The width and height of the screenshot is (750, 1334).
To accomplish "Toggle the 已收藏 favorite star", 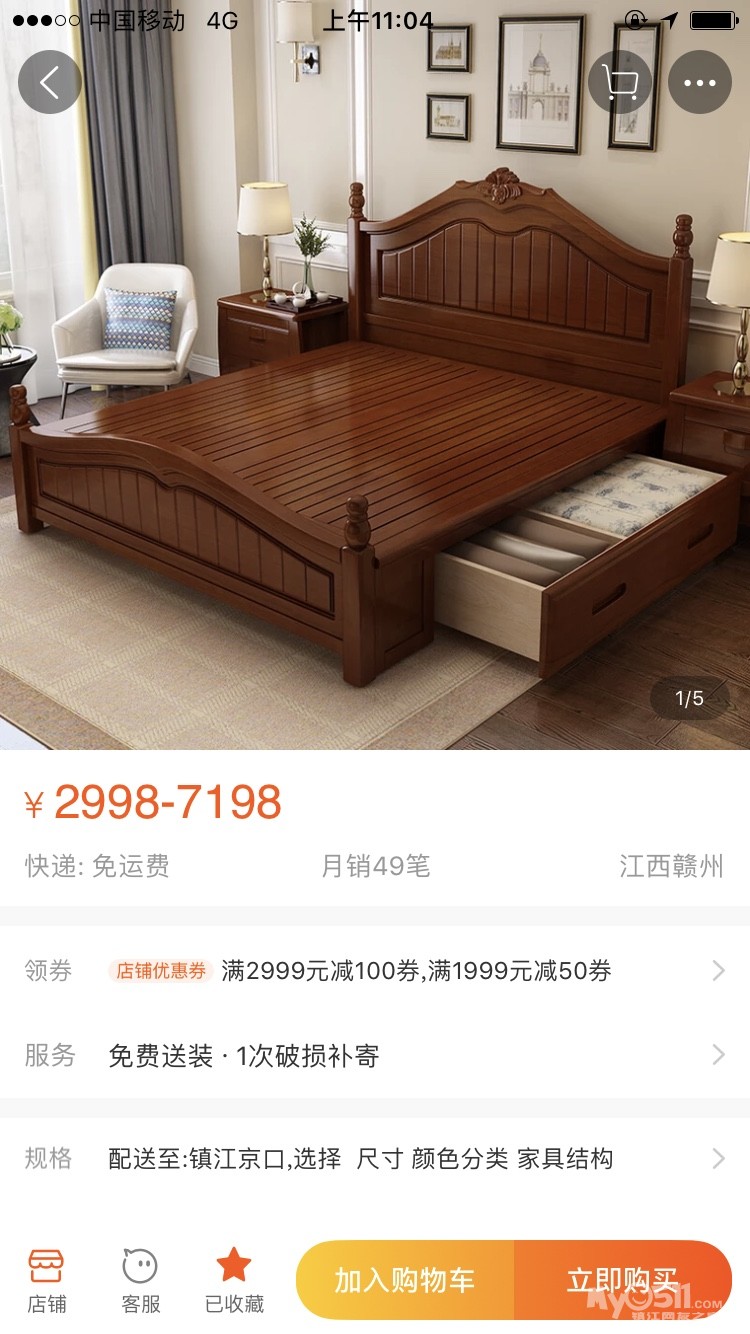I will click(234, 1280).
